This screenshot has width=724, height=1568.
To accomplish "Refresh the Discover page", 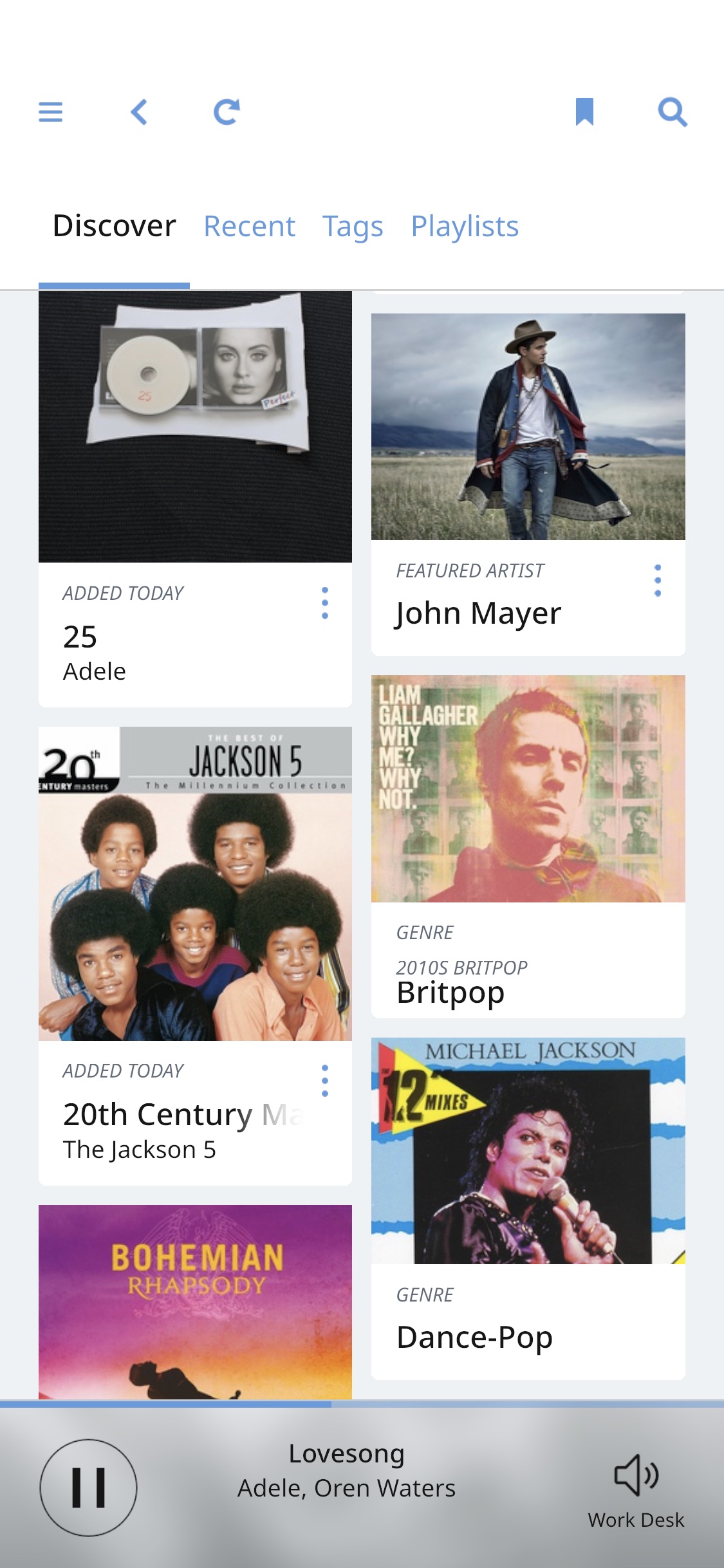I will [x=227, y=112].
